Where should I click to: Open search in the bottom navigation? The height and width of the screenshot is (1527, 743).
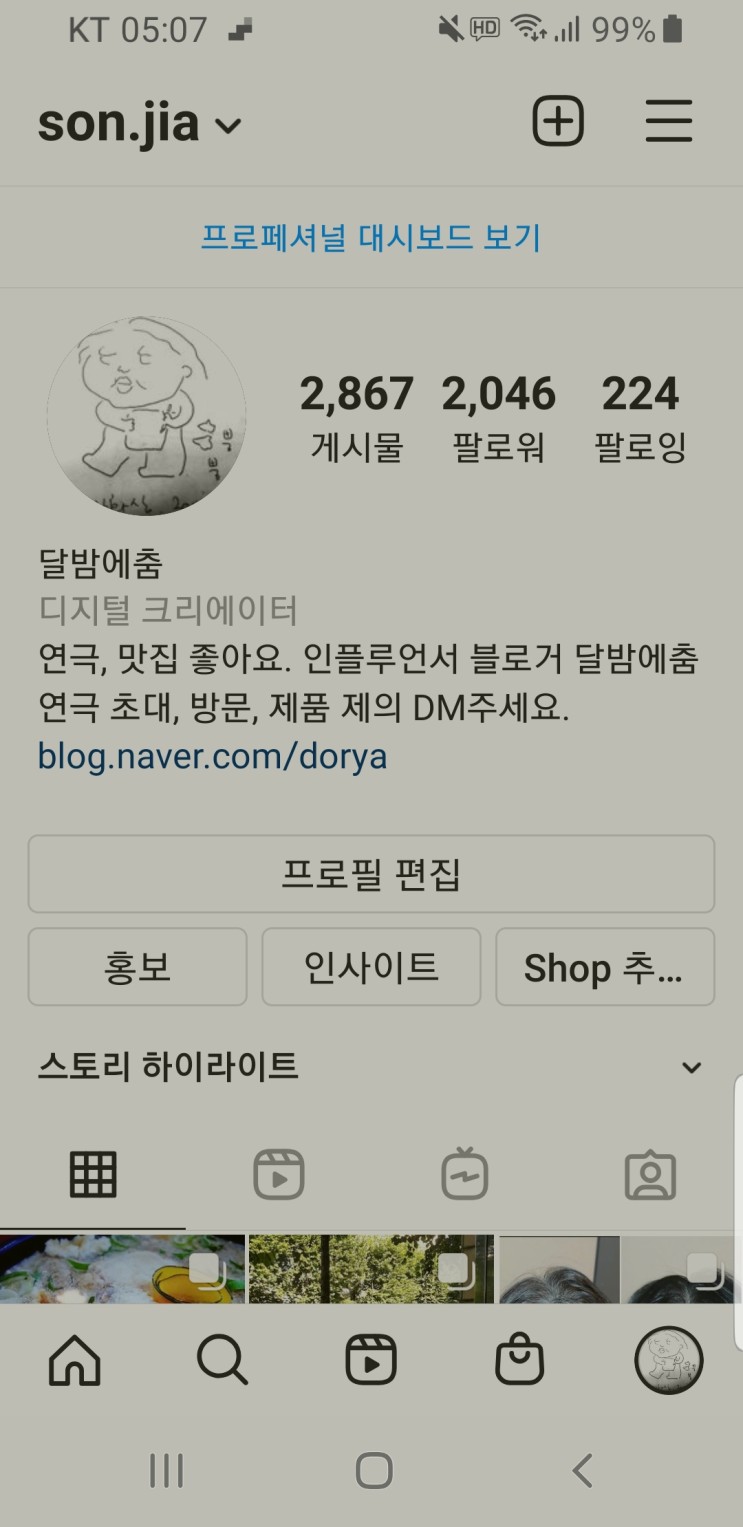[x=222, y=1361]
